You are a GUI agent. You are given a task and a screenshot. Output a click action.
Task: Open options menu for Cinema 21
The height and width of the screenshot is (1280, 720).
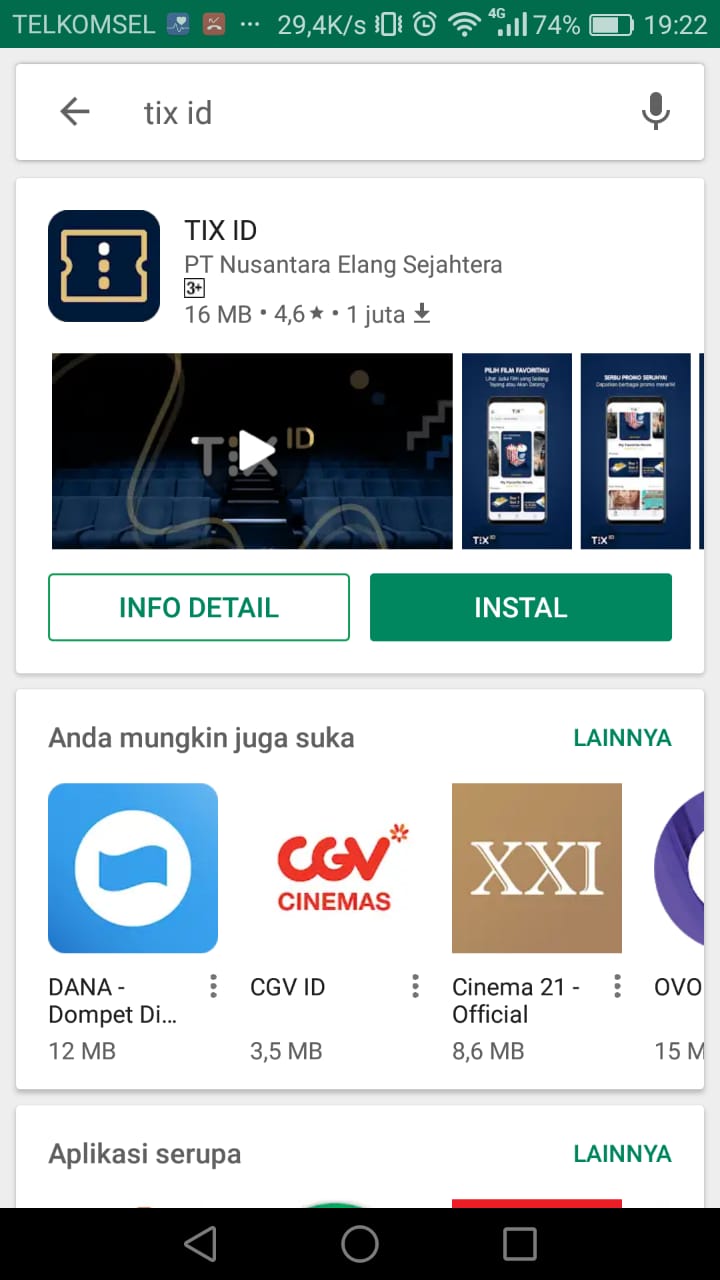[x=617, y=987]
